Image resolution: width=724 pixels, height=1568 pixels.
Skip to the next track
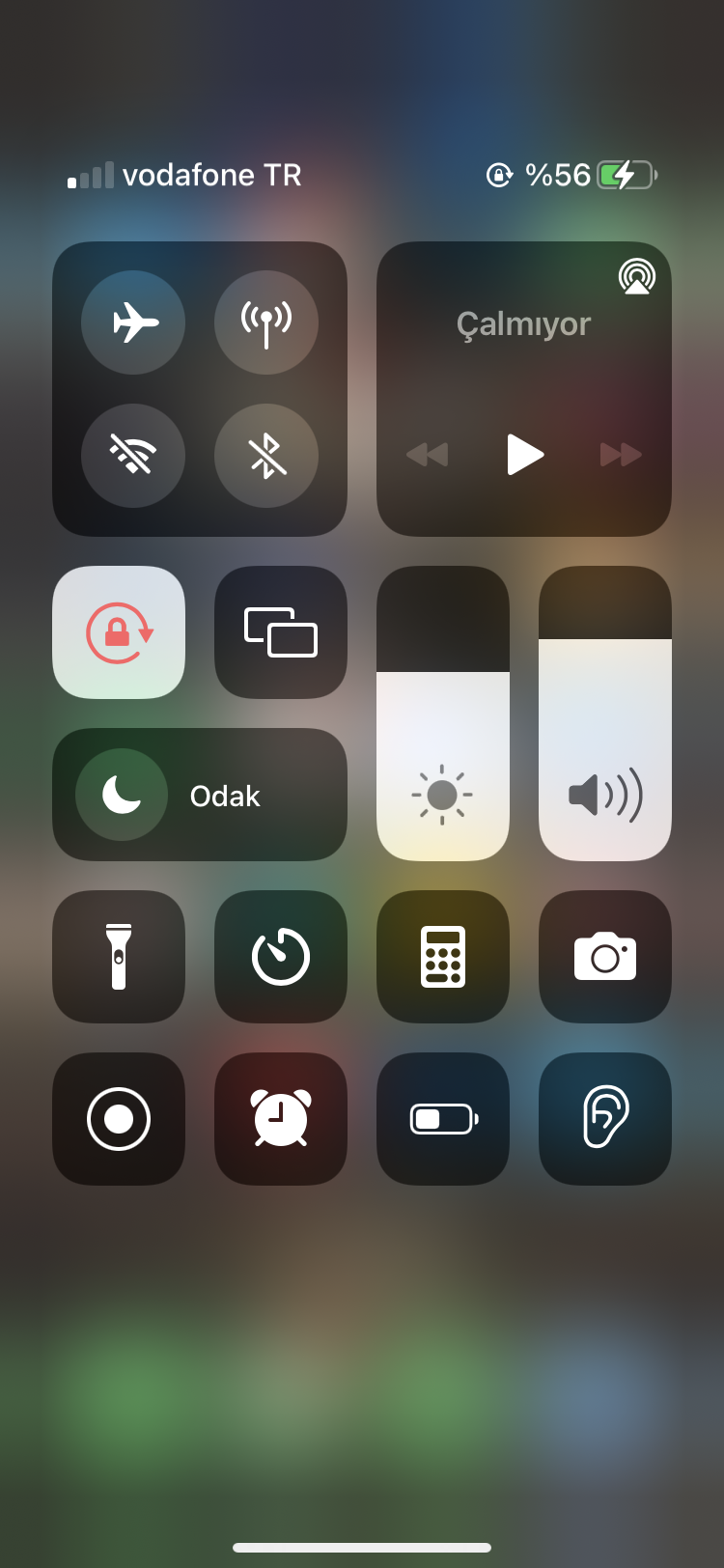(621, 454)
